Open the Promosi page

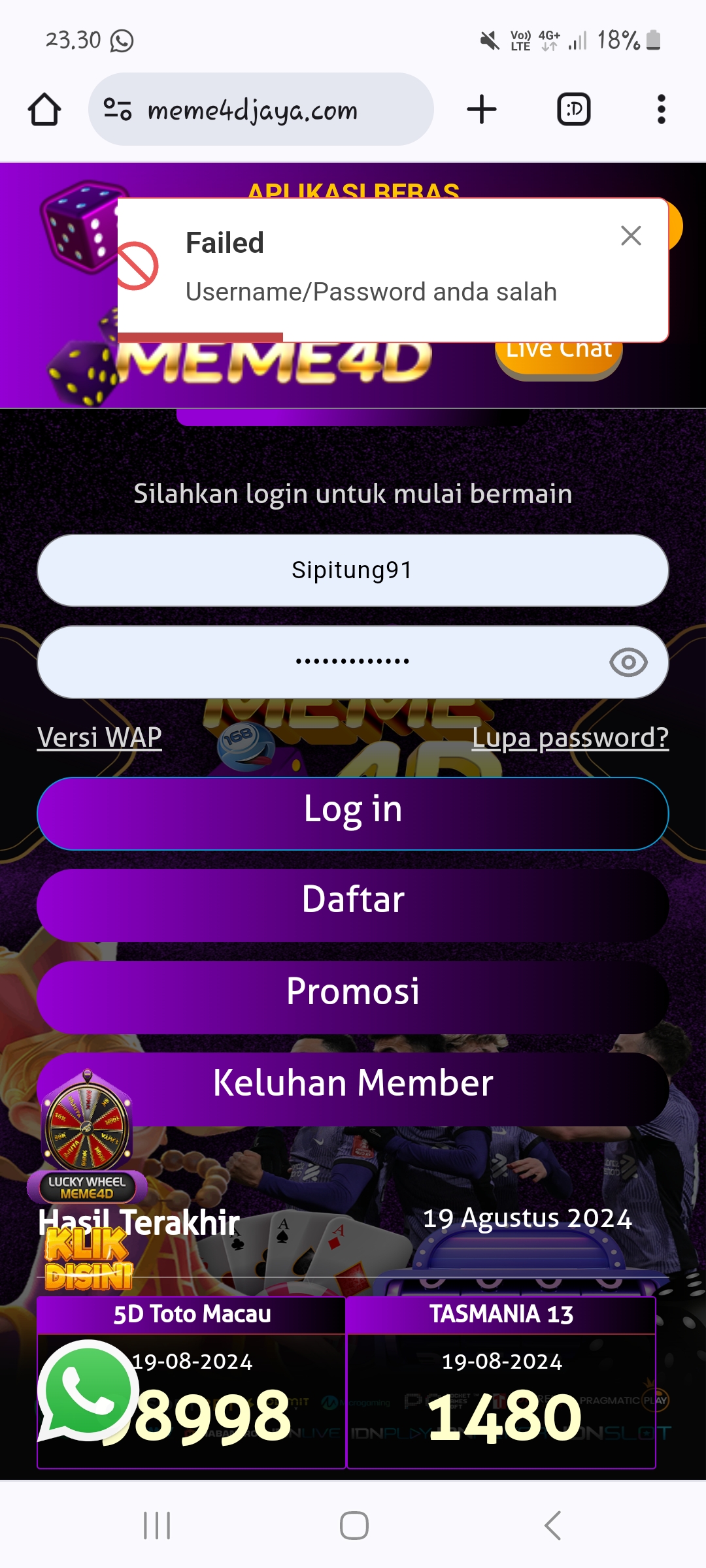coord(353,997)
